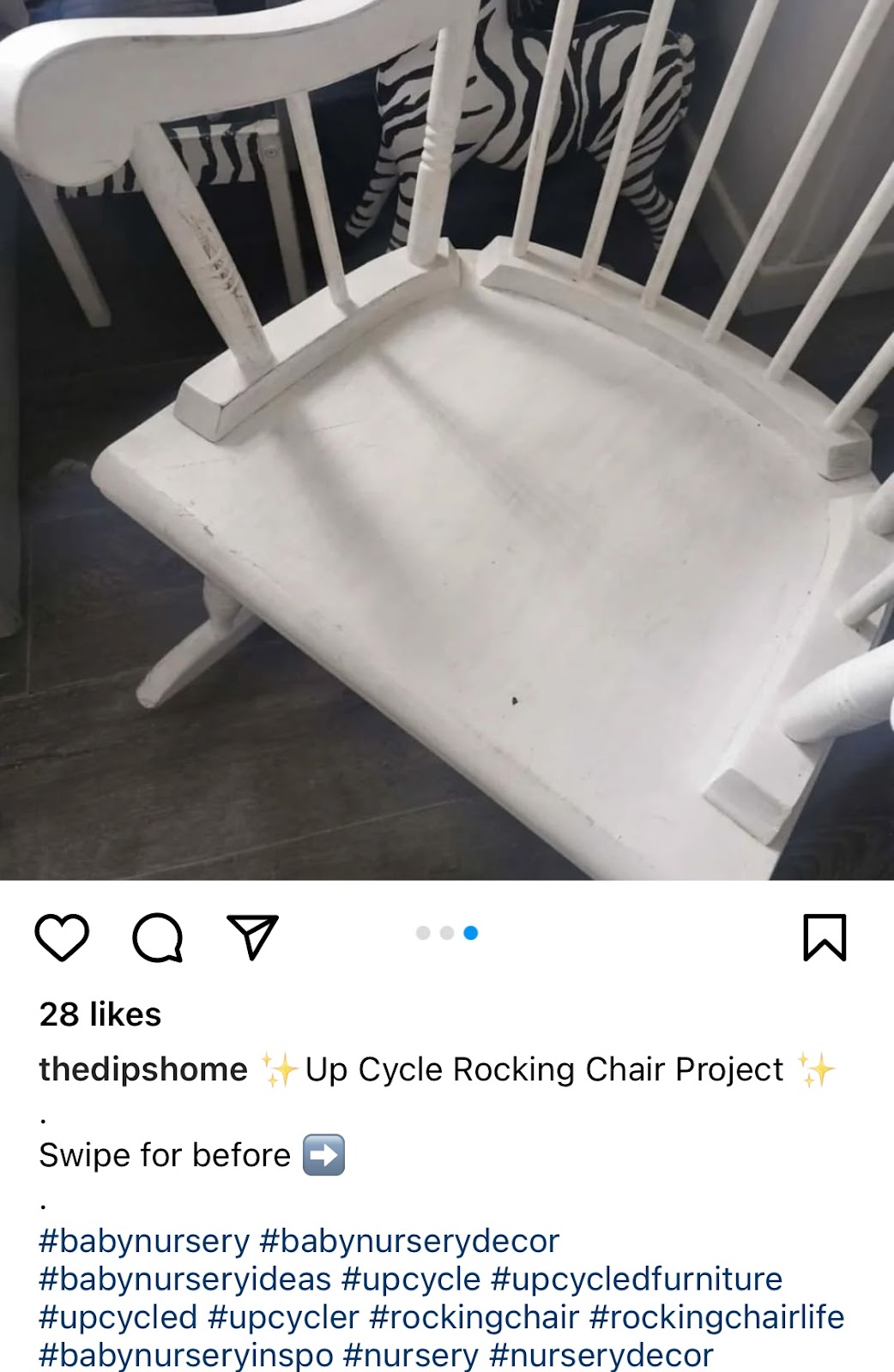Share the post via paper plane icon
Image resolution: width=894 pixels, height=1372 pixels.
252,936
